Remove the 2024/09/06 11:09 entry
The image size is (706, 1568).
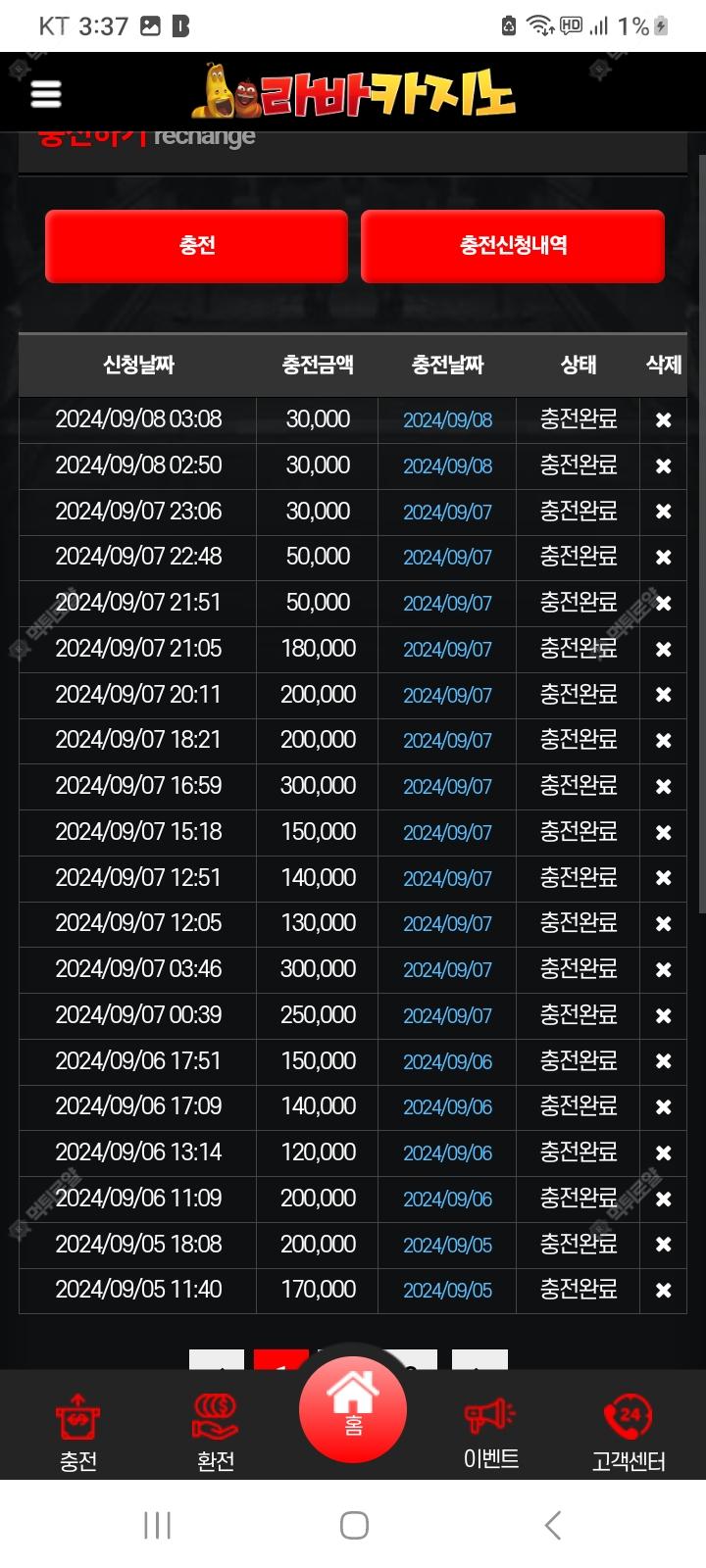(x=663, y=1199)
